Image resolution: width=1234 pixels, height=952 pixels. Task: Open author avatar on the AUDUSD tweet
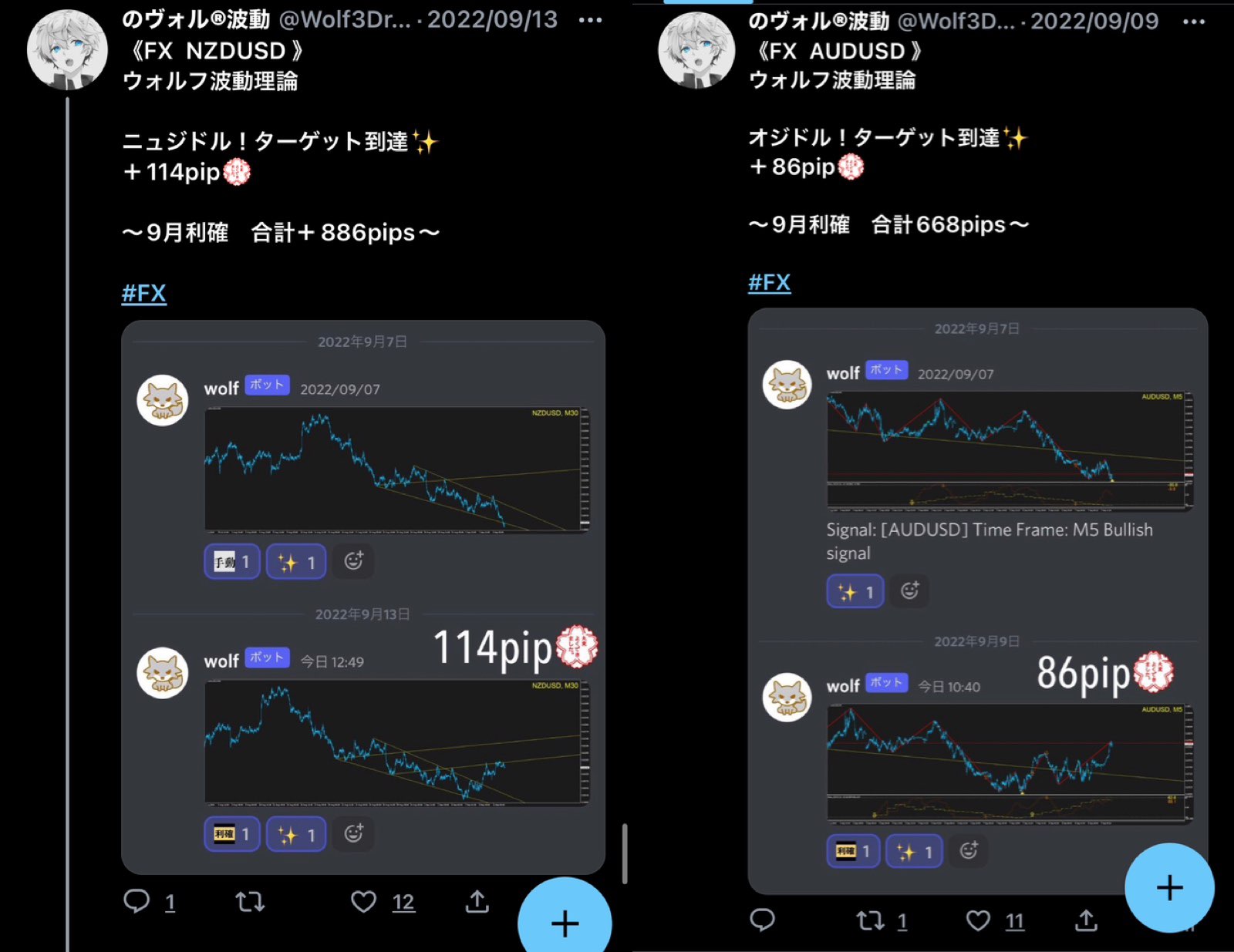(x=696, y=51)
